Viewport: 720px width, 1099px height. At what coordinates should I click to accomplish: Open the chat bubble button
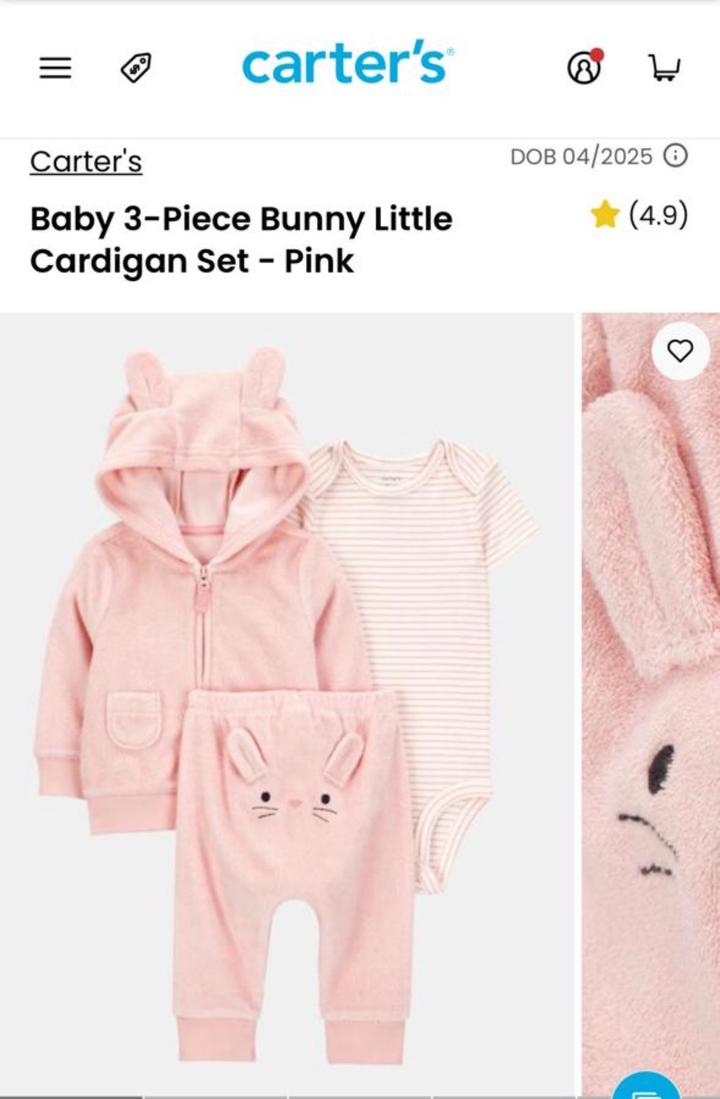pyautogui.click(x=644, y=1086)
